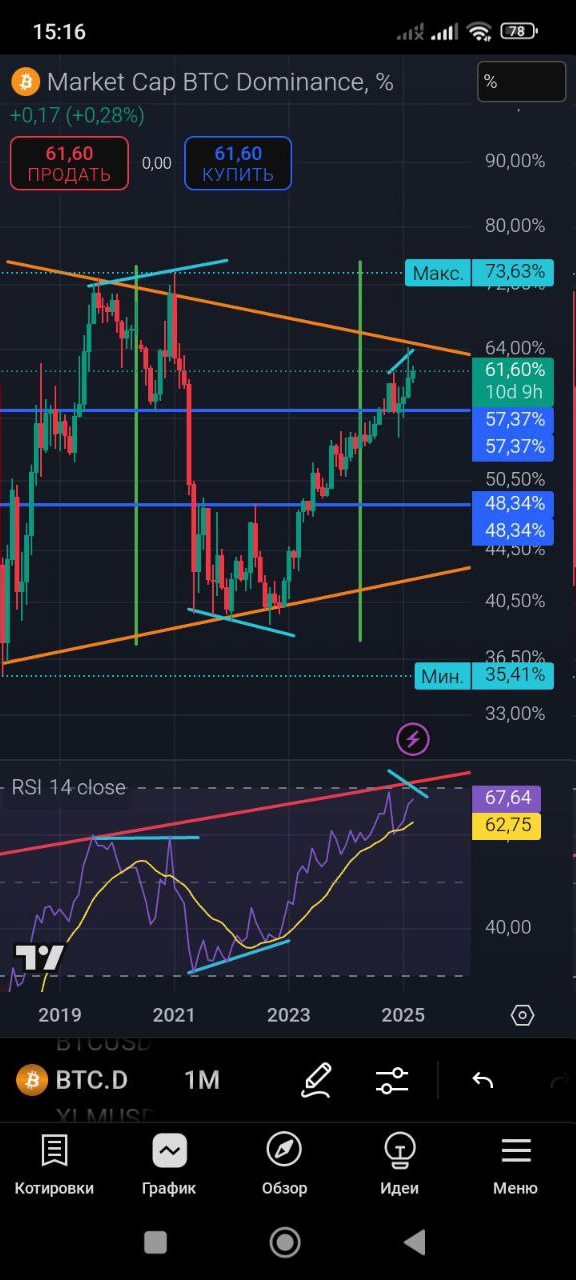This screenshot has height=1280, width=576.
Task: Switch to the Котировки tab
Action: 54,1166
